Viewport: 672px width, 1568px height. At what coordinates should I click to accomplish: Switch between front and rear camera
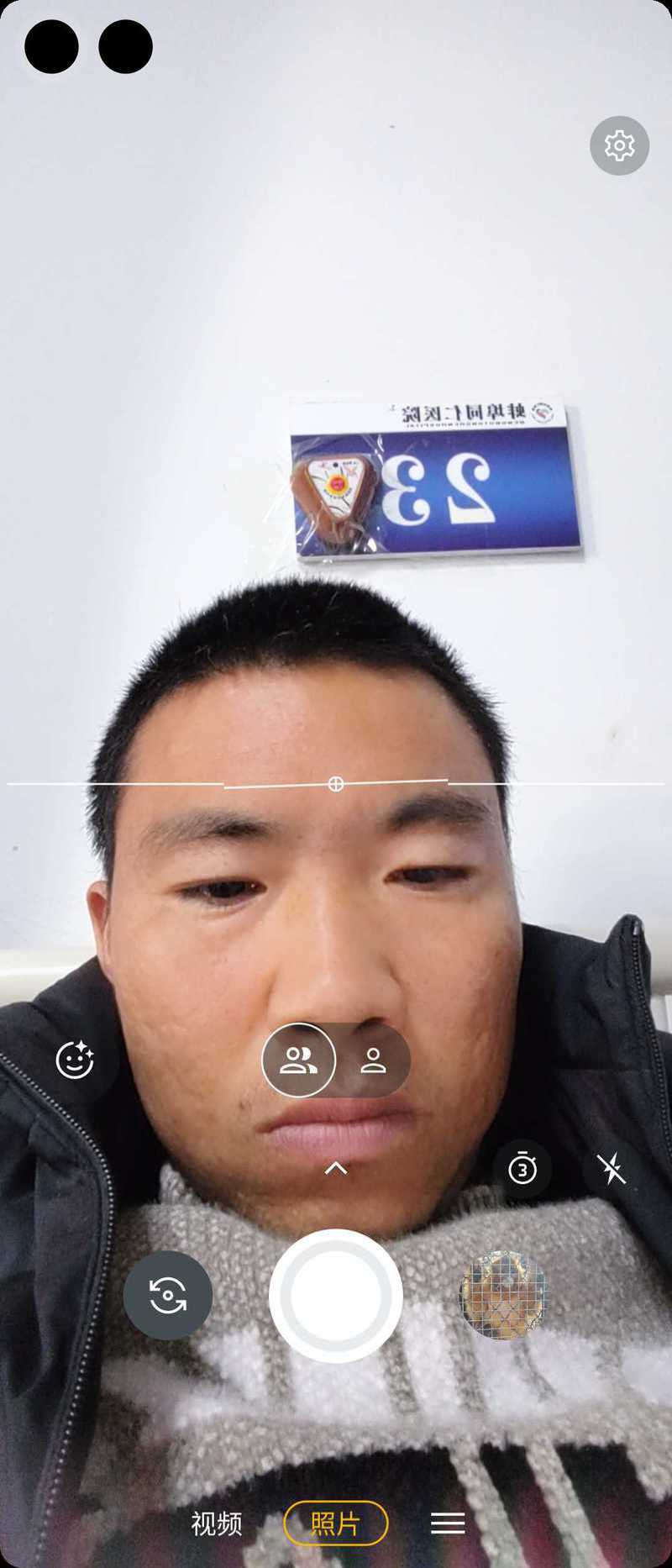coord(168,1295)
